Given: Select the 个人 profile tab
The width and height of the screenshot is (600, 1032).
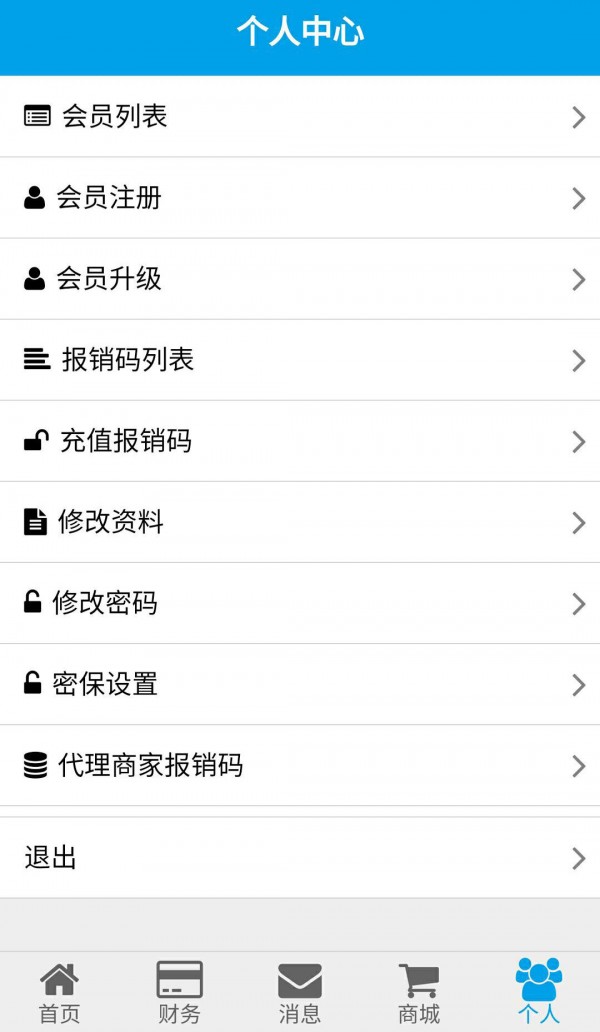Looking at the screenshot, I should (539, 992).
